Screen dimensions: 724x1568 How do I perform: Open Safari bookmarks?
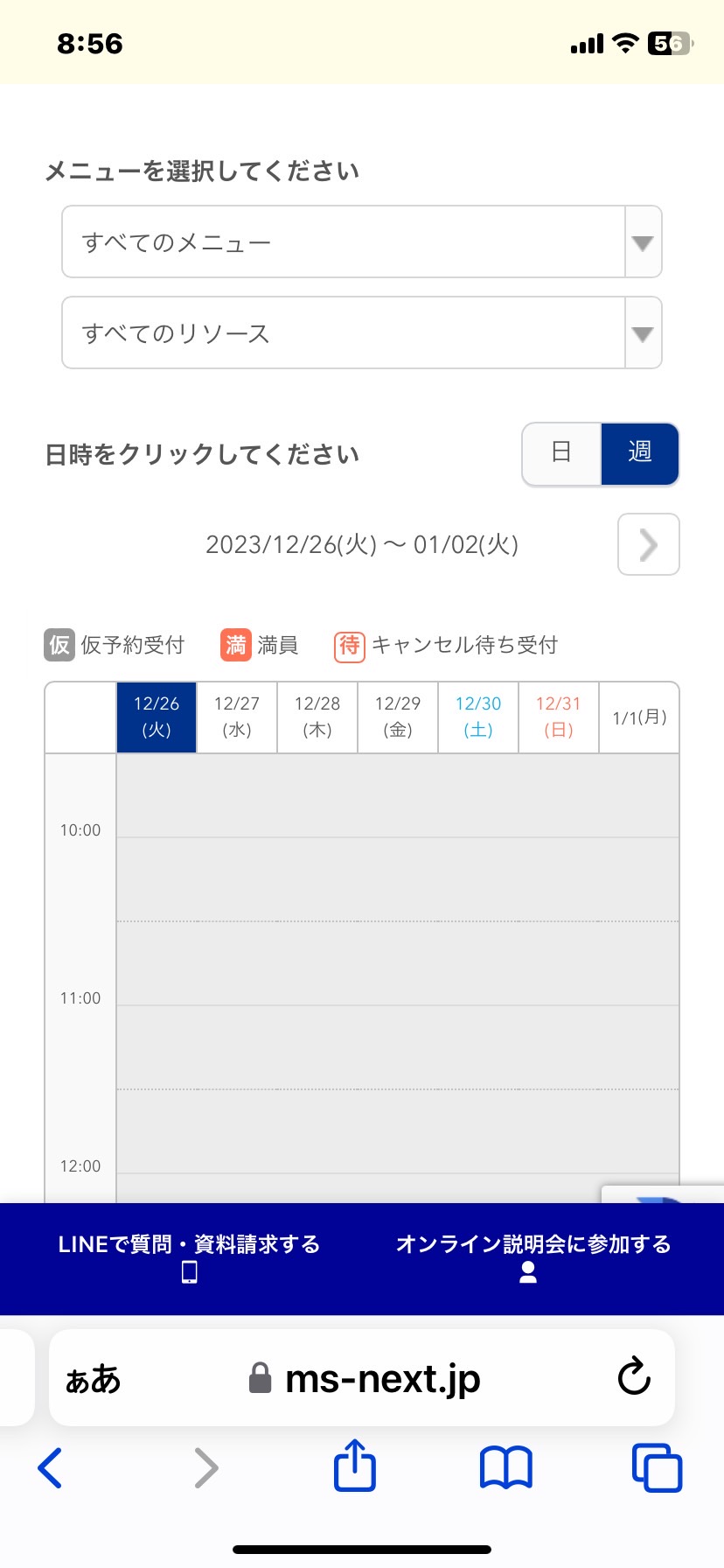pyautogui.click(x=506, y=1467)
